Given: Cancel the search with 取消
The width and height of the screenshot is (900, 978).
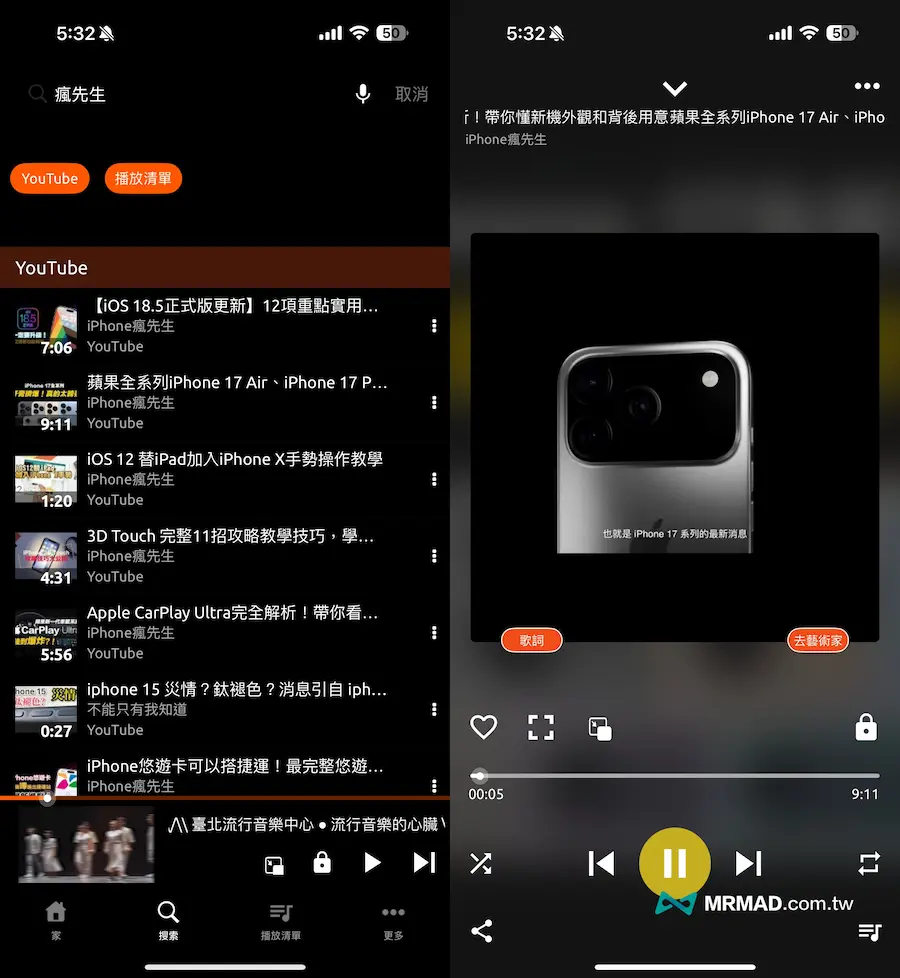Looking at the screenshot, I should [411, 94].
